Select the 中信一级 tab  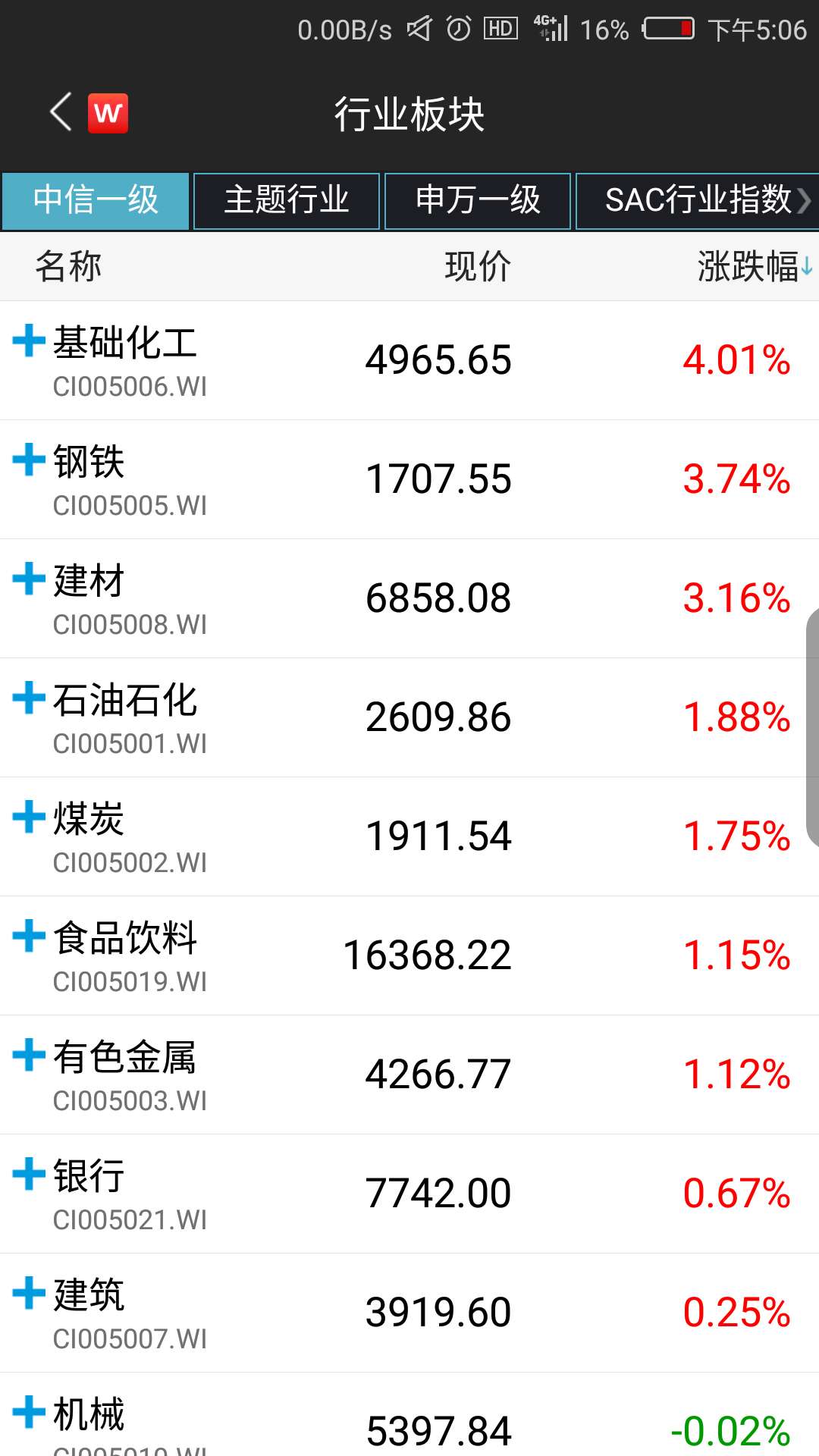point(96,200)
